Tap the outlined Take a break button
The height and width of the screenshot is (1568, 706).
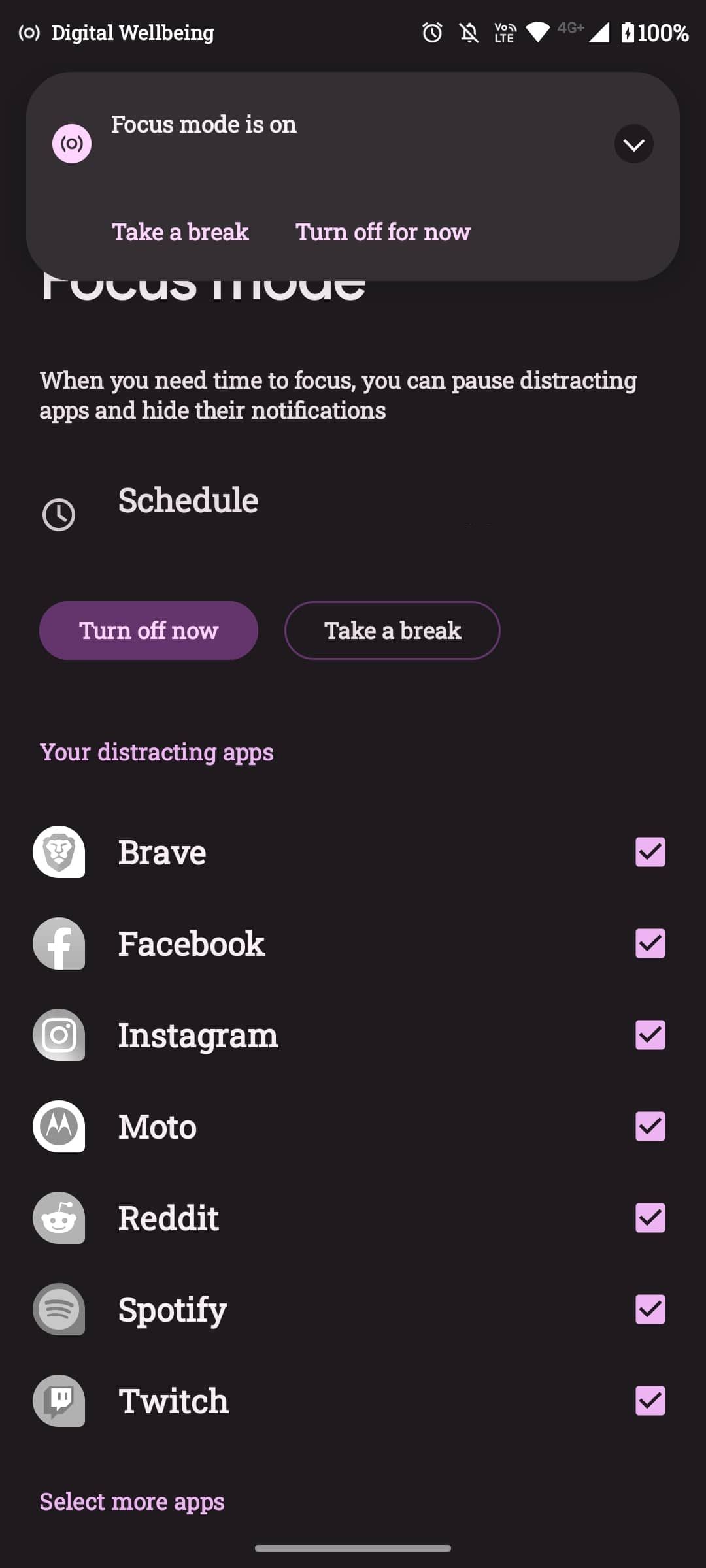coord(392,630)
